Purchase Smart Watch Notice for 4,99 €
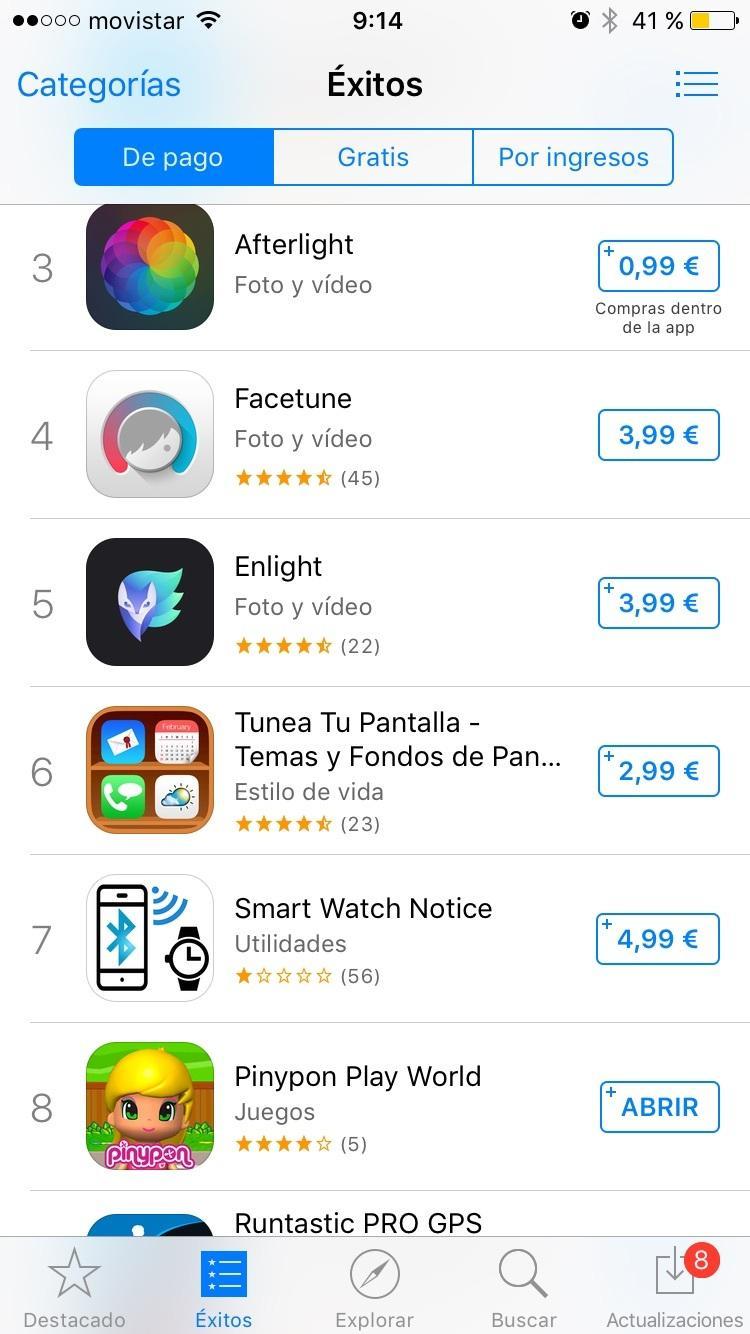Image resolution: width=750 pixels, height=1334 pixels. click(658, 939)
